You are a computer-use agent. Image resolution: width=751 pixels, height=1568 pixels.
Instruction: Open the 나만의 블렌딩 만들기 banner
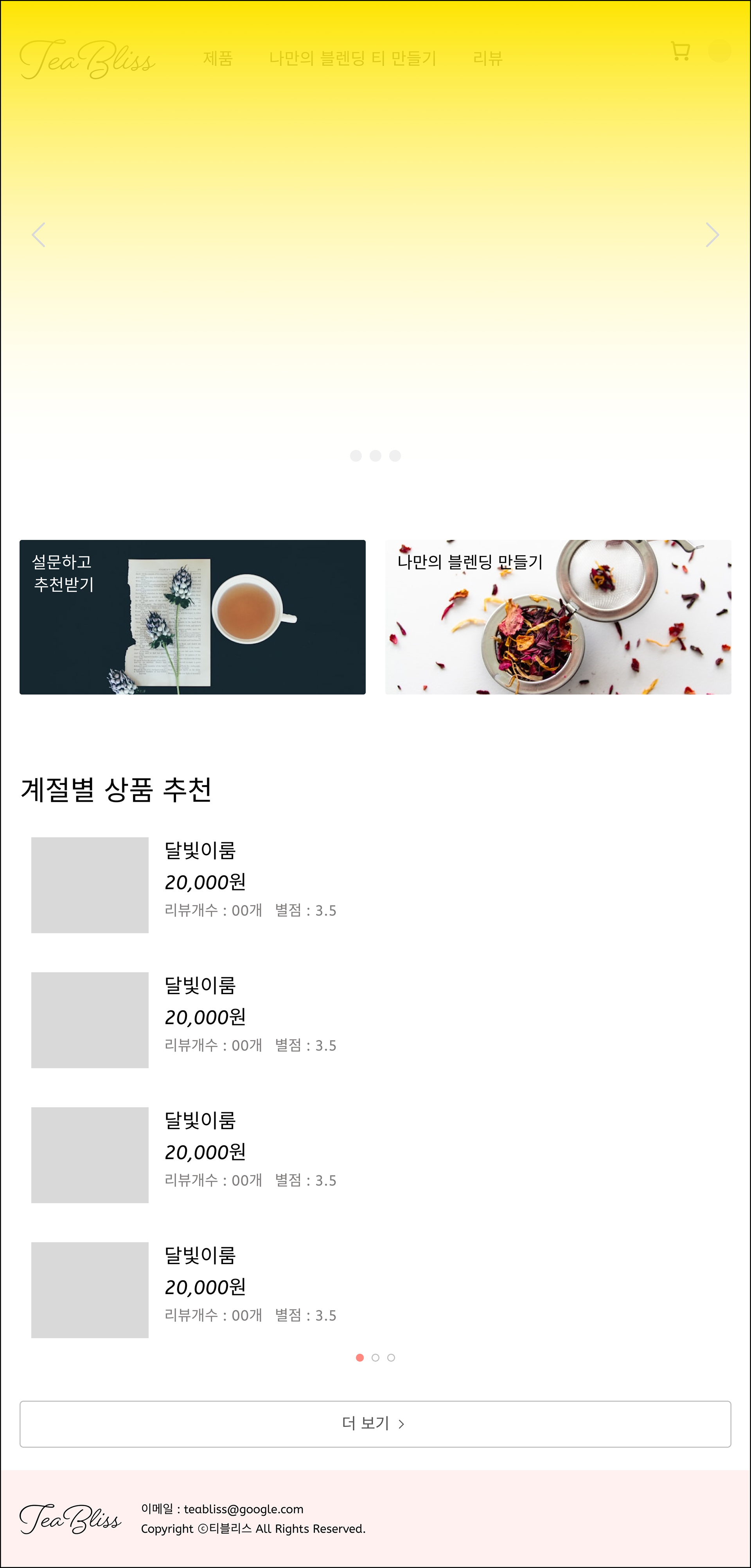click(557, 617)
